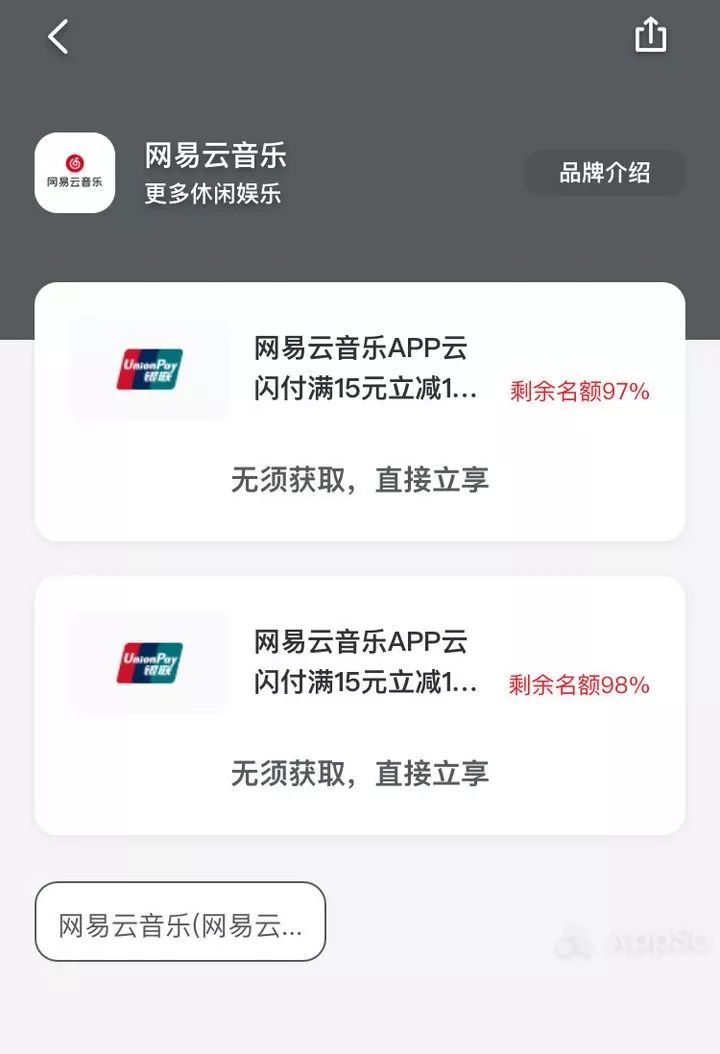This screenshot has width=720, height=1054.
Task: Tap the 网易云音乐 app logo icon
Action: [x=75, y=171]
